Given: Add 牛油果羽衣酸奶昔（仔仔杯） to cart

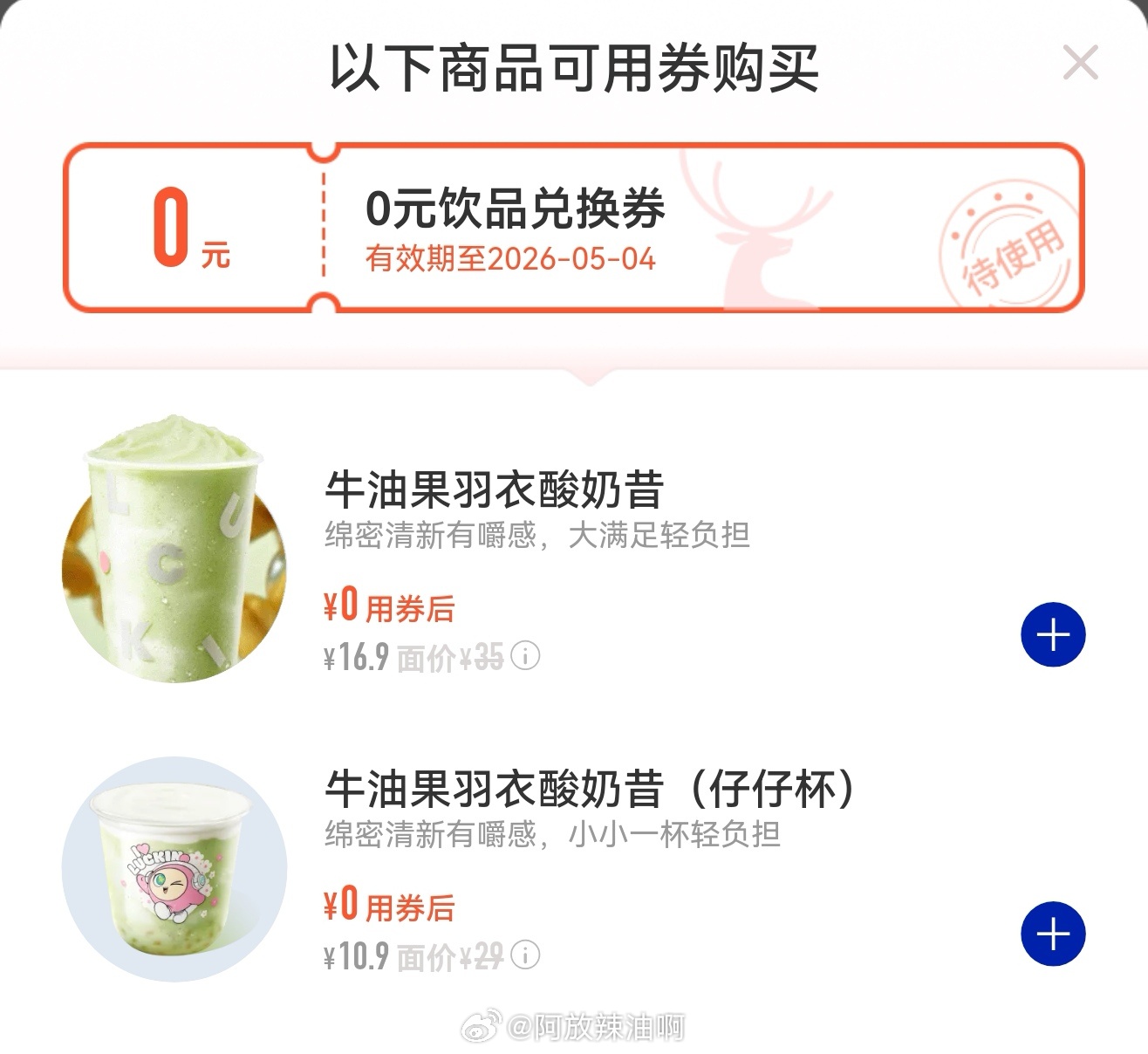Looking at the screenshot, I should [1053, 934].
